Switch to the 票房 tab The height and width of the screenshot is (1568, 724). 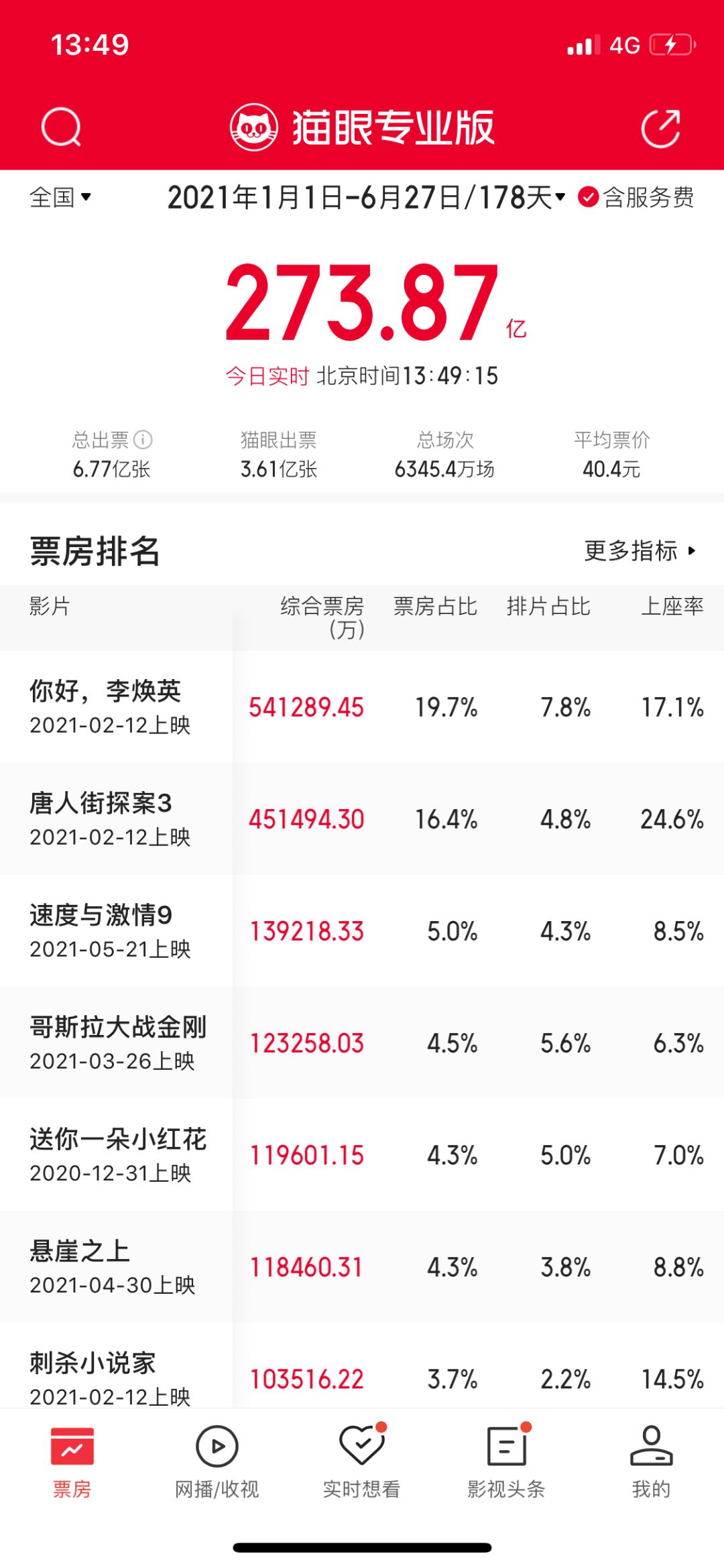(x=72, y=1463)
